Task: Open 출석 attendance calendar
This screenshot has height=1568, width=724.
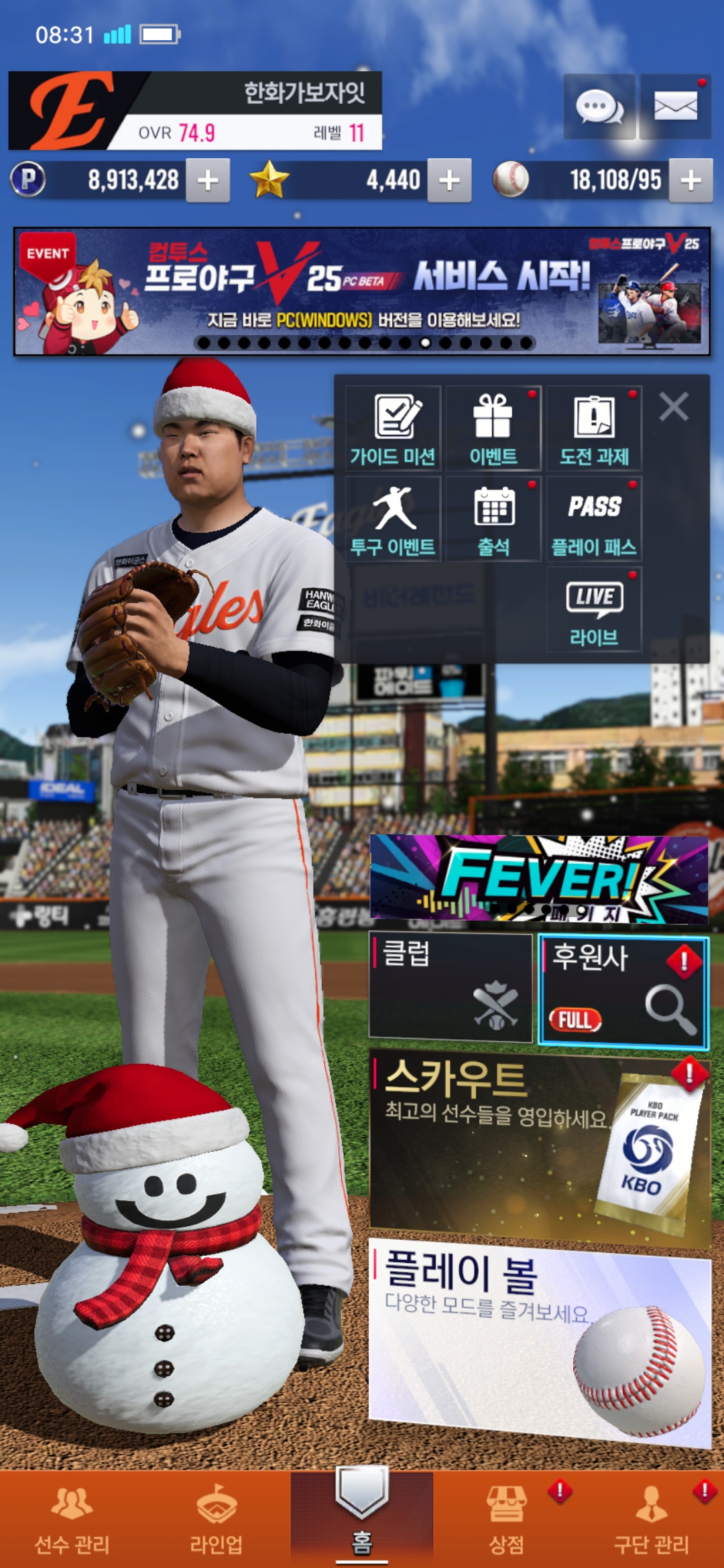Action: [493, 519]
